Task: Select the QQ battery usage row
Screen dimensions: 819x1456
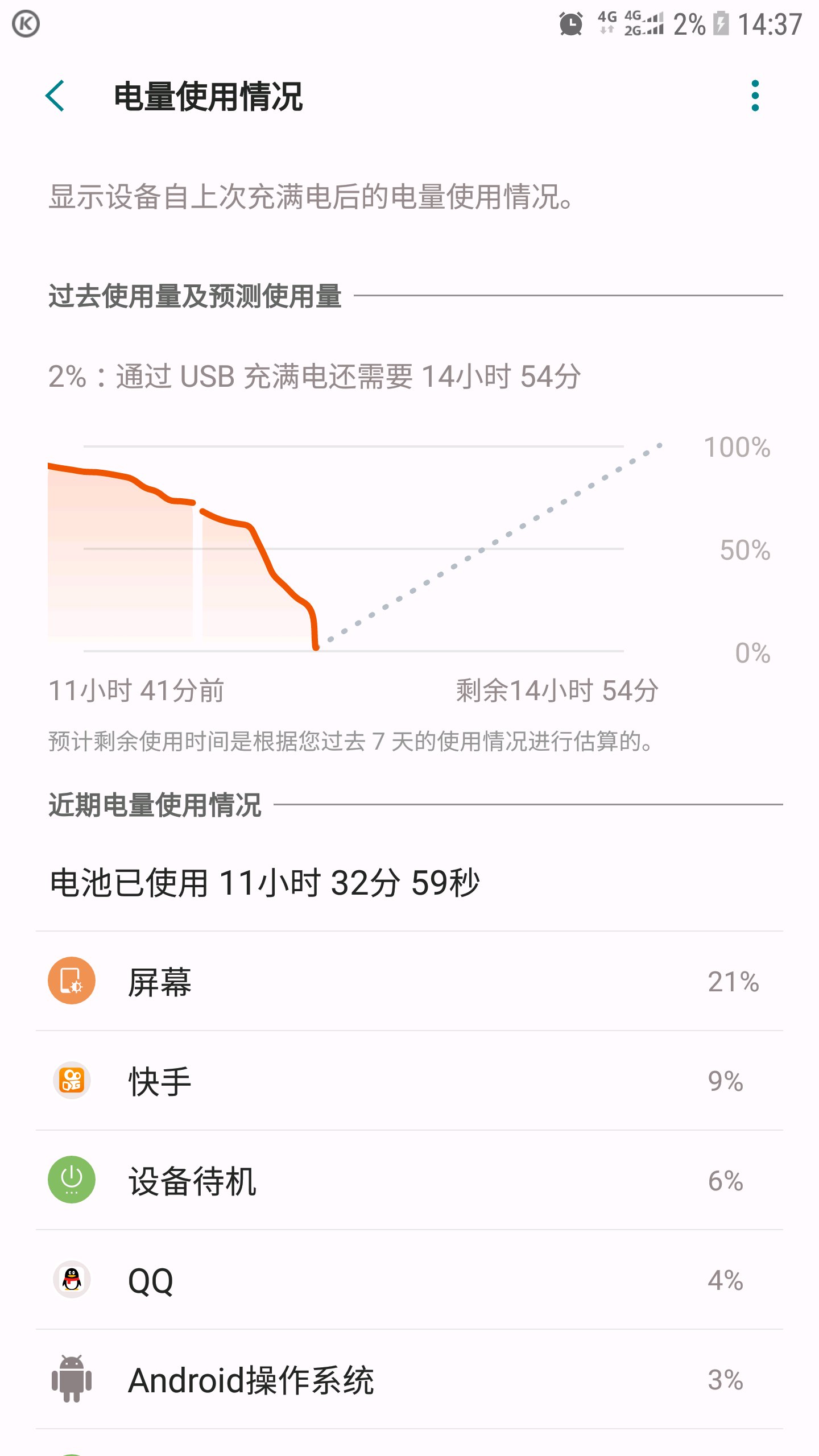Action: (409, 1280)
